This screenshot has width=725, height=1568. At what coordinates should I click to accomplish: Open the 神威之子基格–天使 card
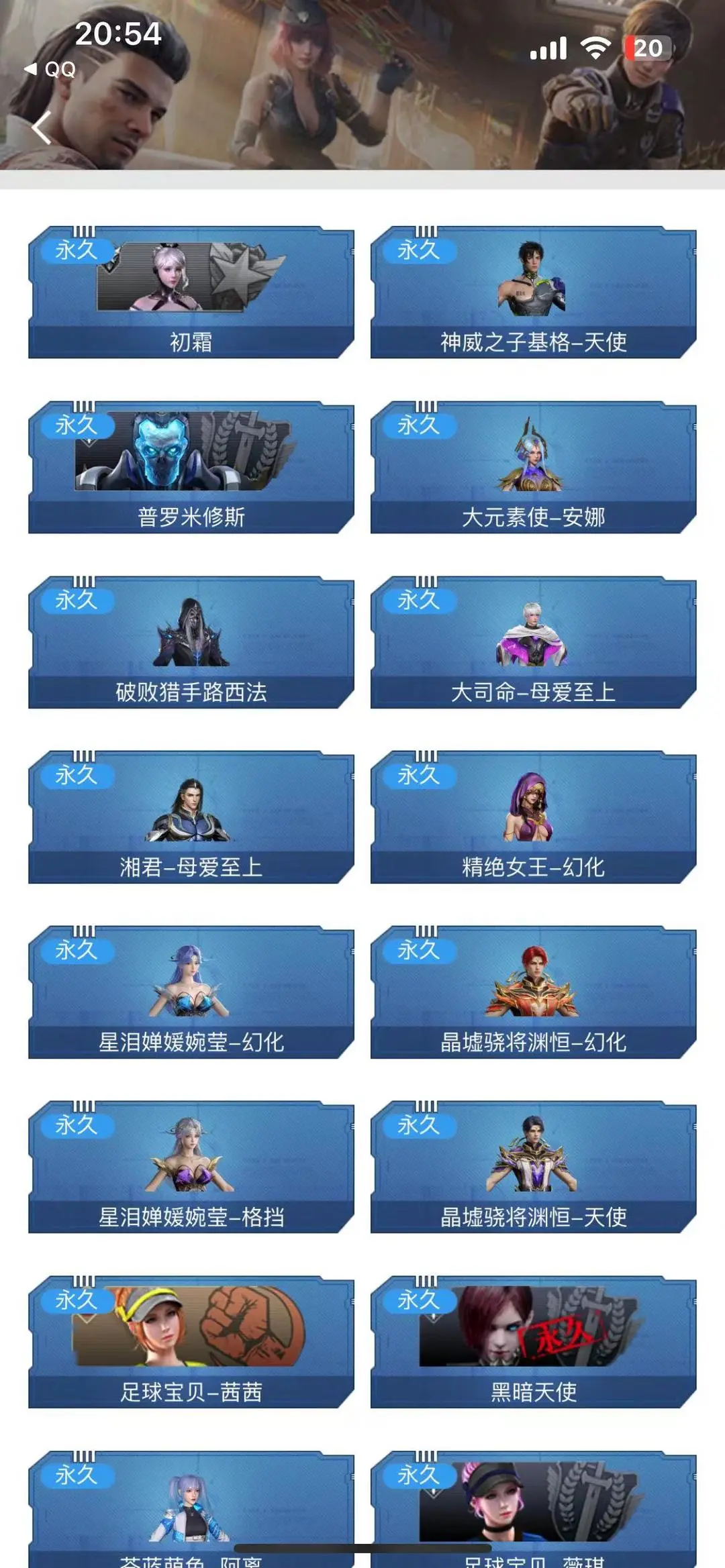click(533, 293)
